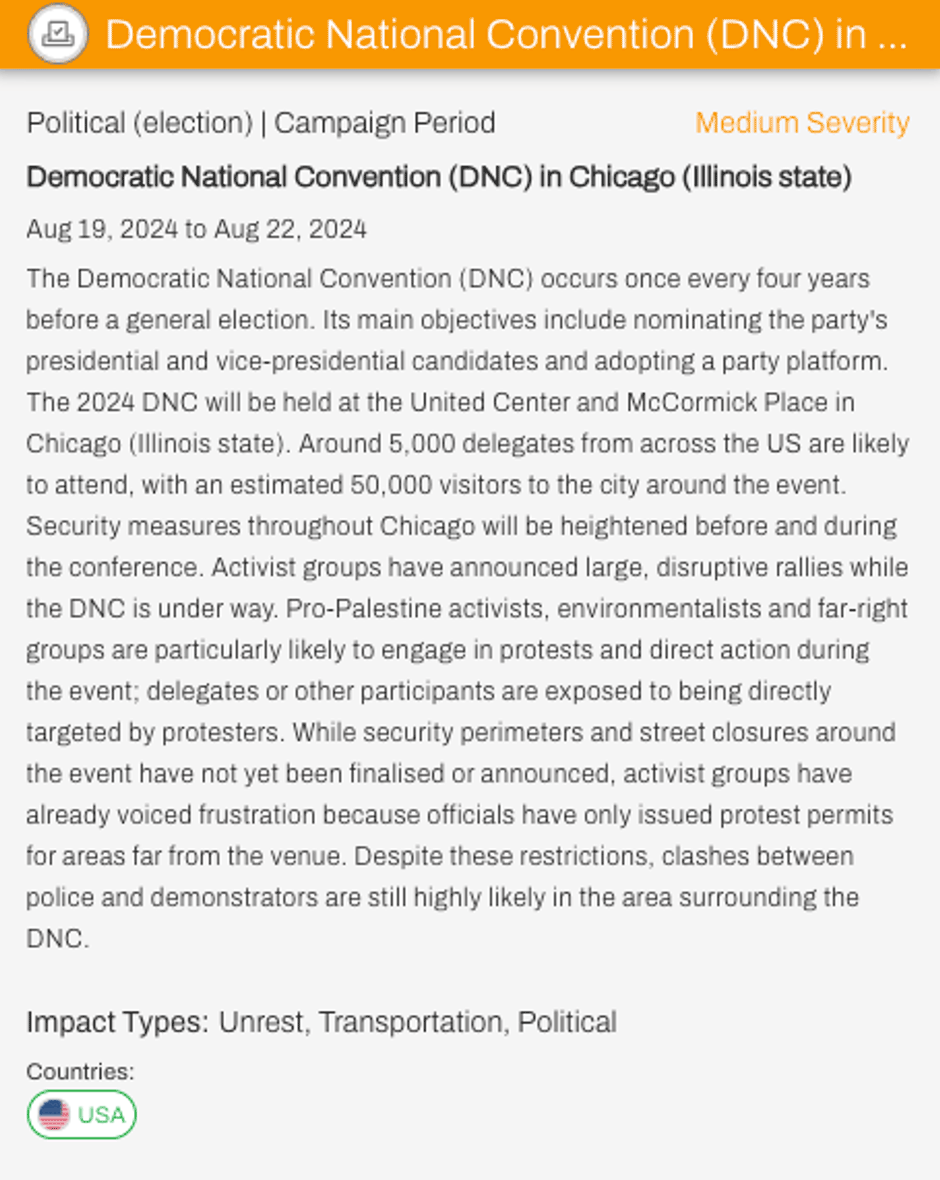The width and height of the screenshot is (940, 1180).
Task: Tap the election ballot icon in header
Action: (58, 34)
